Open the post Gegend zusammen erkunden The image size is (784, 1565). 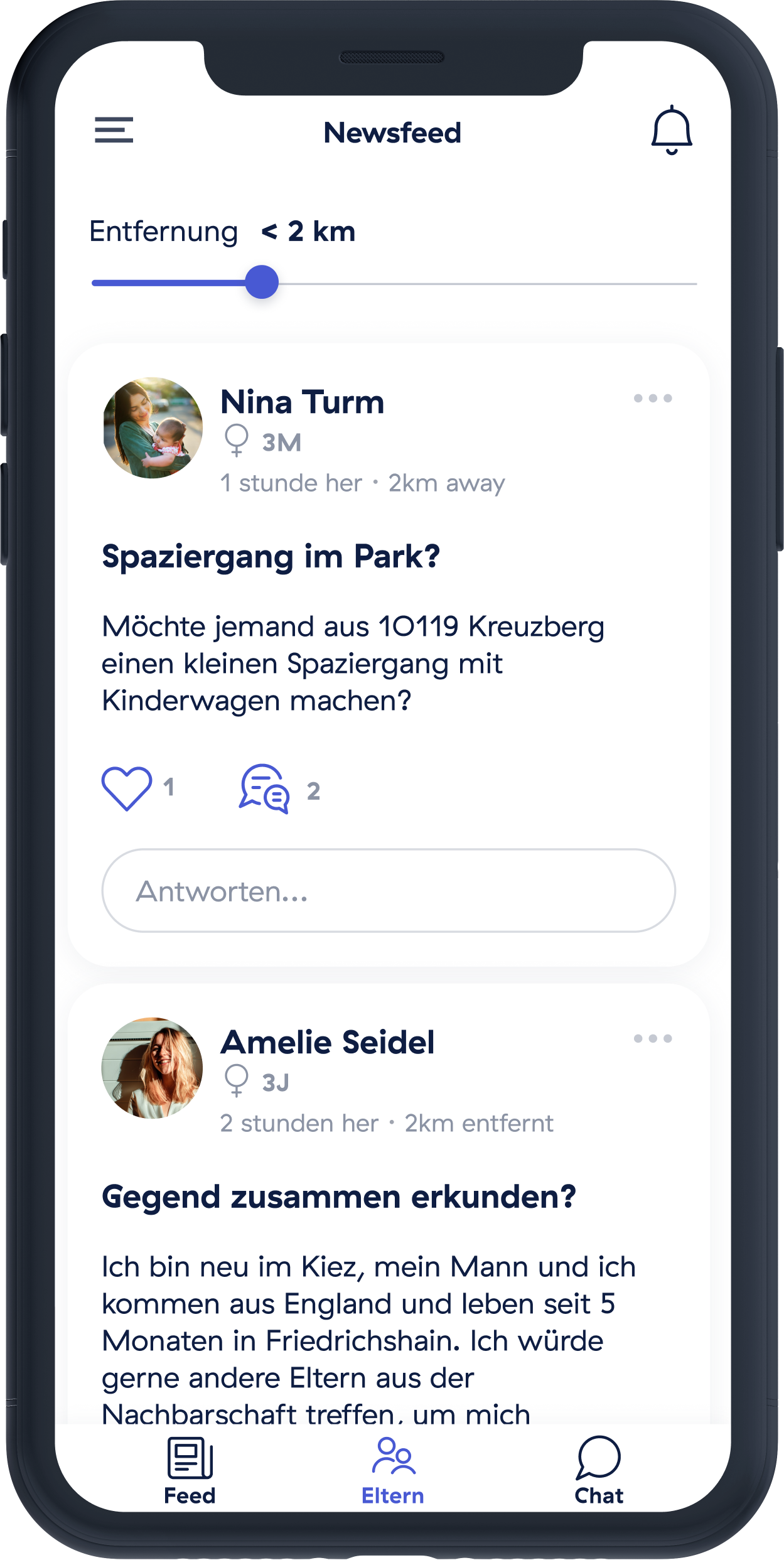pos(338,1197)
